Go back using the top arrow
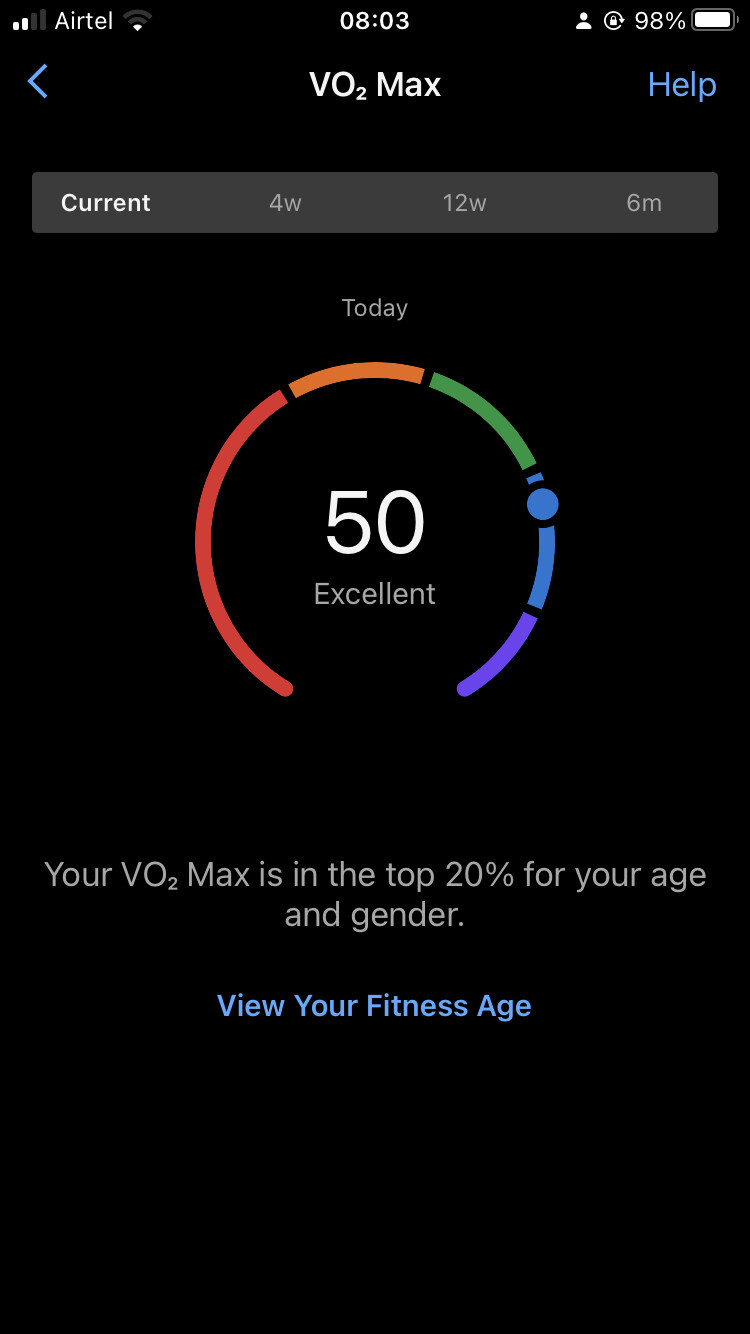The width and height of the screenshot is (750, 1334). coord(38,82)
